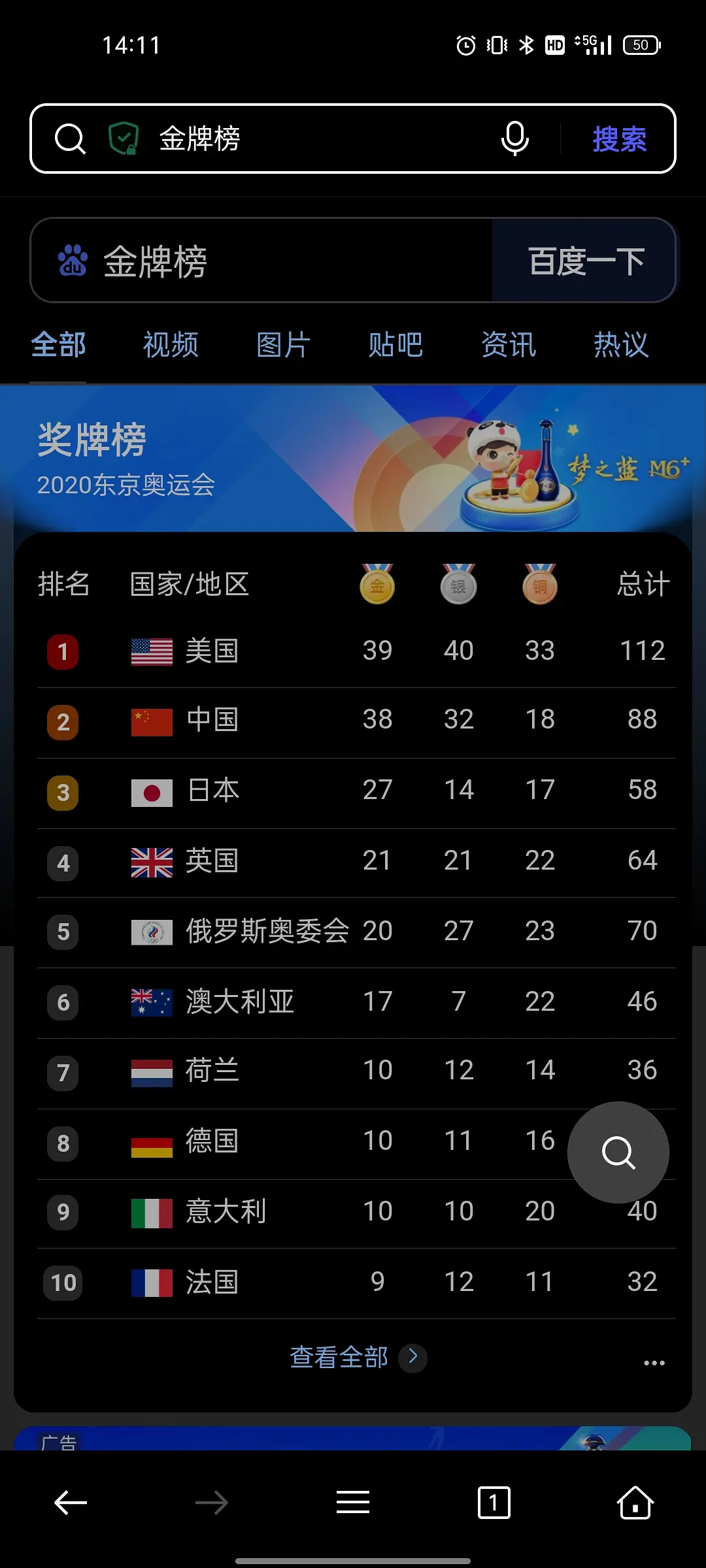Tap the floating search button
This screenshot has height=1568, width=706.
618,1152
